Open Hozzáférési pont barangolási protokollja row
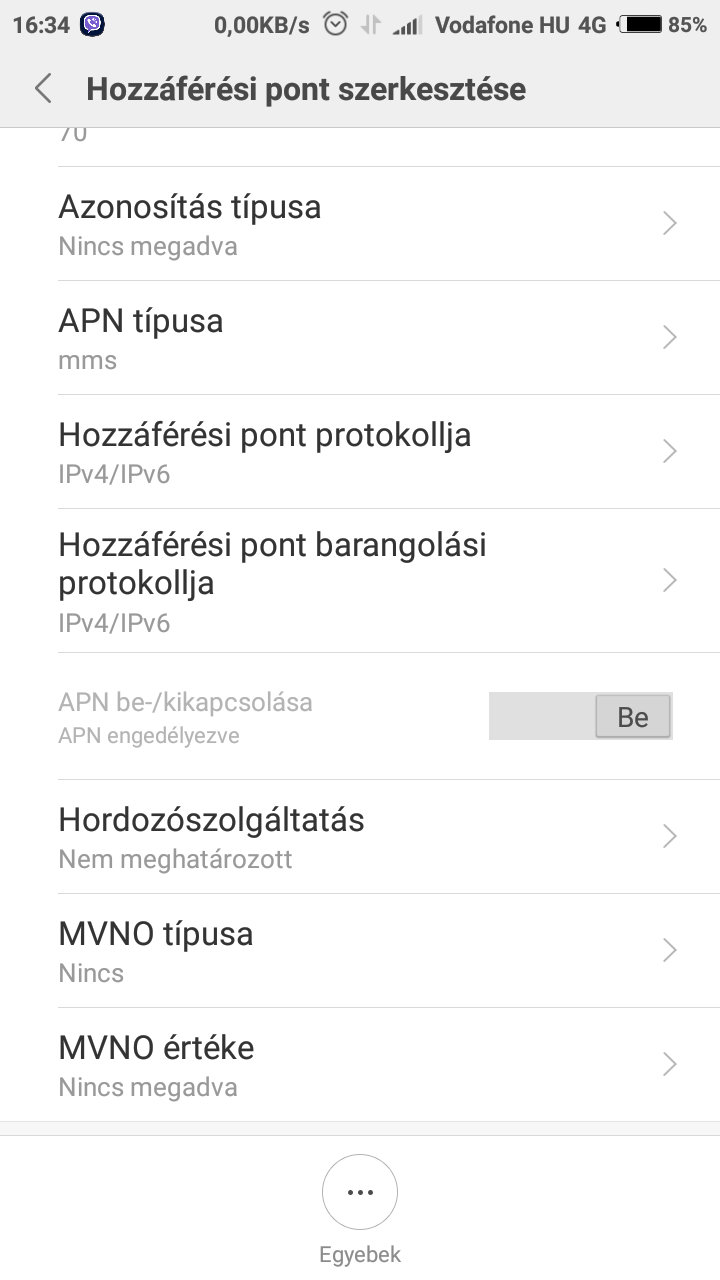 360,581
